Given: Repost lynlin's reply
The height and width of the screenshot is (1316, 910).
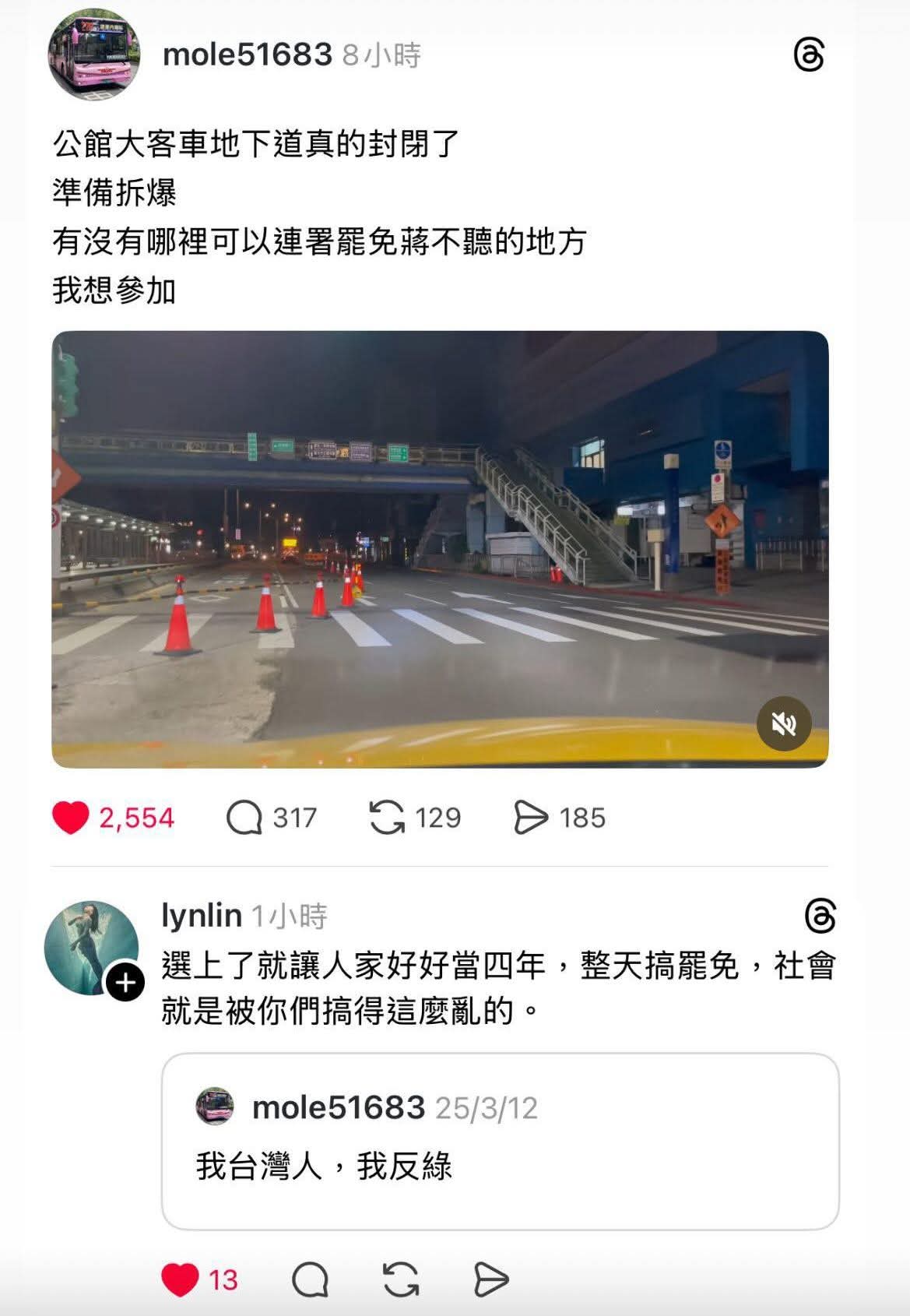Looking at the screenshot, I should pyautogui.click(x=401, y=1279).
